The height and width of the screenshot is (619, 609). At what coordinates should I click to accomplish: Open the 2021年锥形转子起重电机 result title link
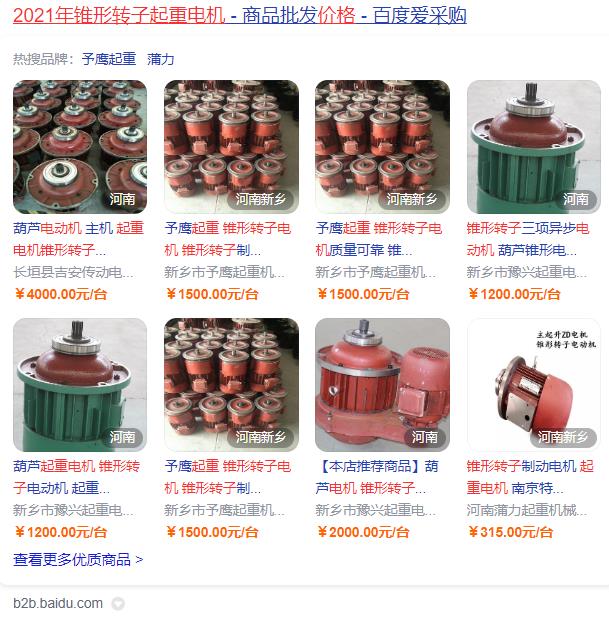point(239,16)
